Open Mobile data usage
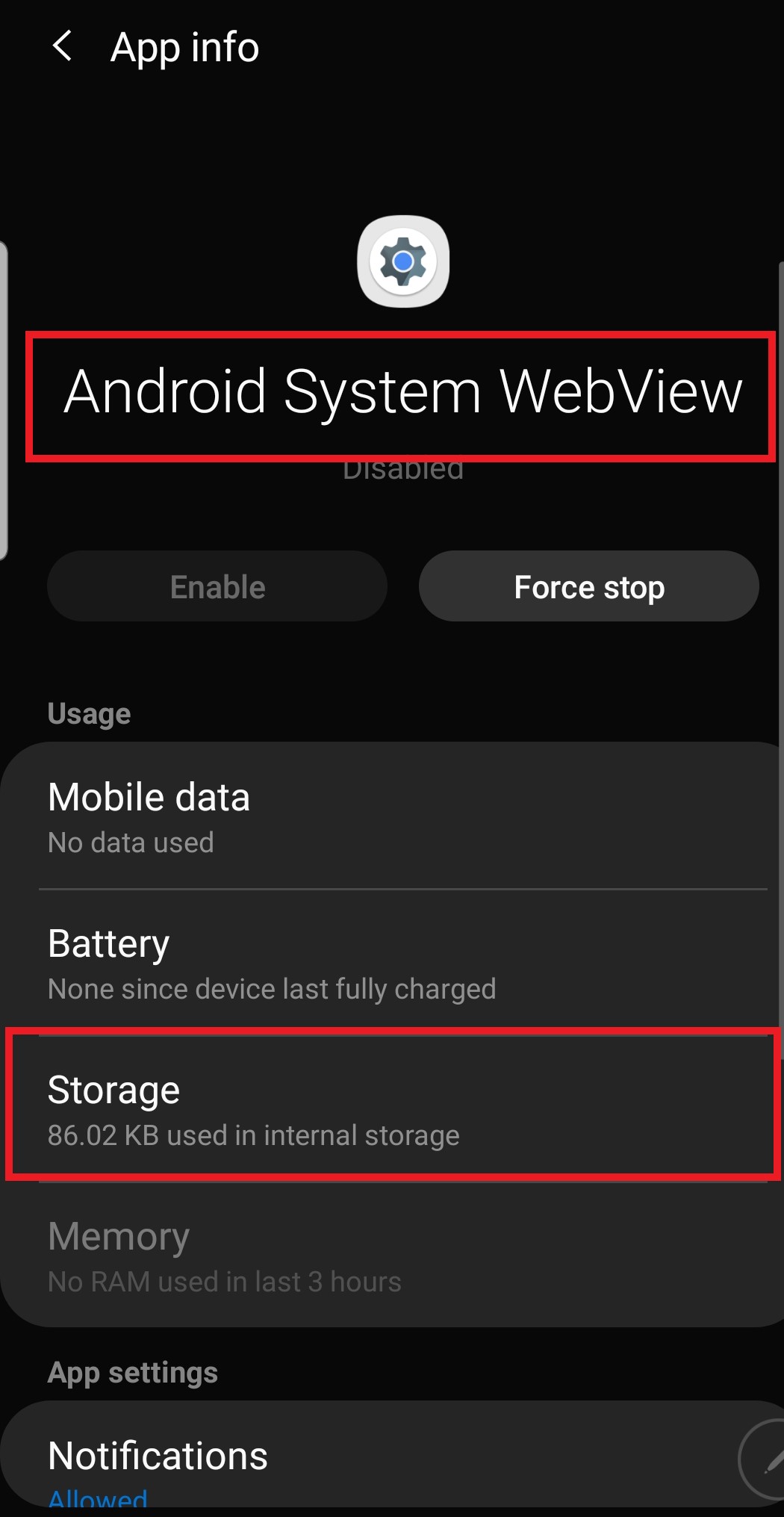The height and width of the screenshot is (1517, 784). (x=392, y=816)
